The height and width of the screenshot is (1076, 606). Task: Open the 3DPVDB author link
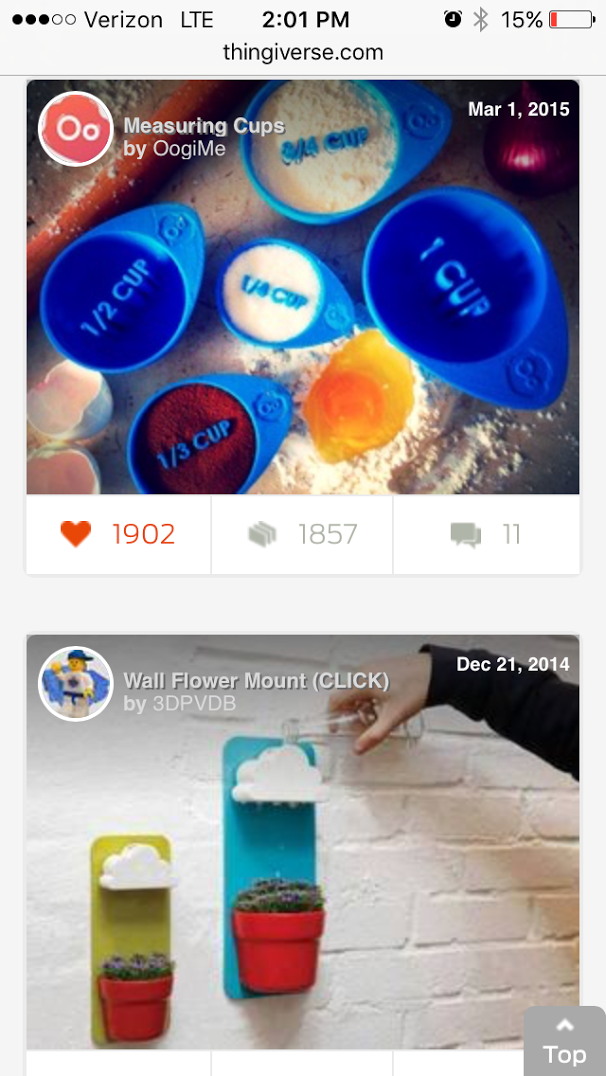[x=194, y=704]
